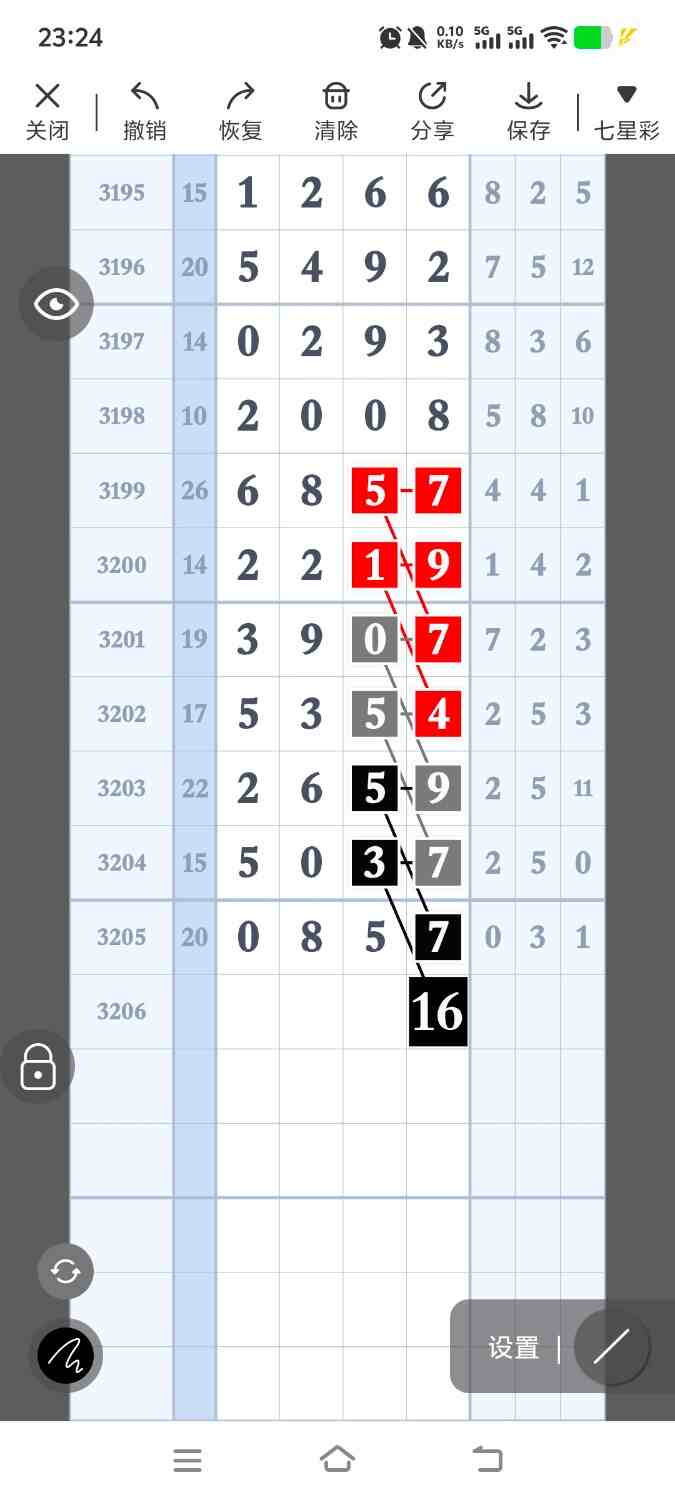Save the chart image
This screenshot has width=675, height=1500.
click(528, 111)
